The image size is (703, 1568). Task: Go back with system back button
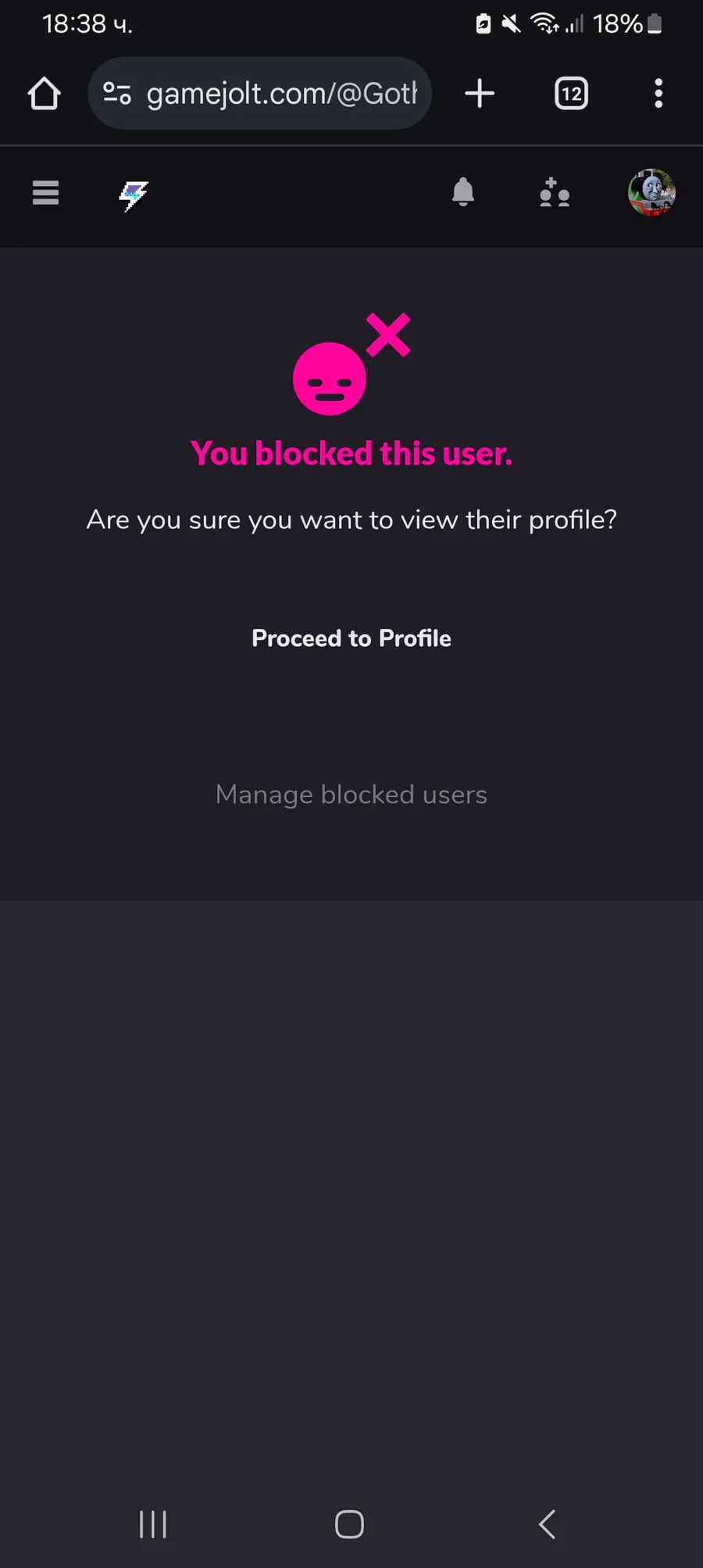coord(548,1524)
